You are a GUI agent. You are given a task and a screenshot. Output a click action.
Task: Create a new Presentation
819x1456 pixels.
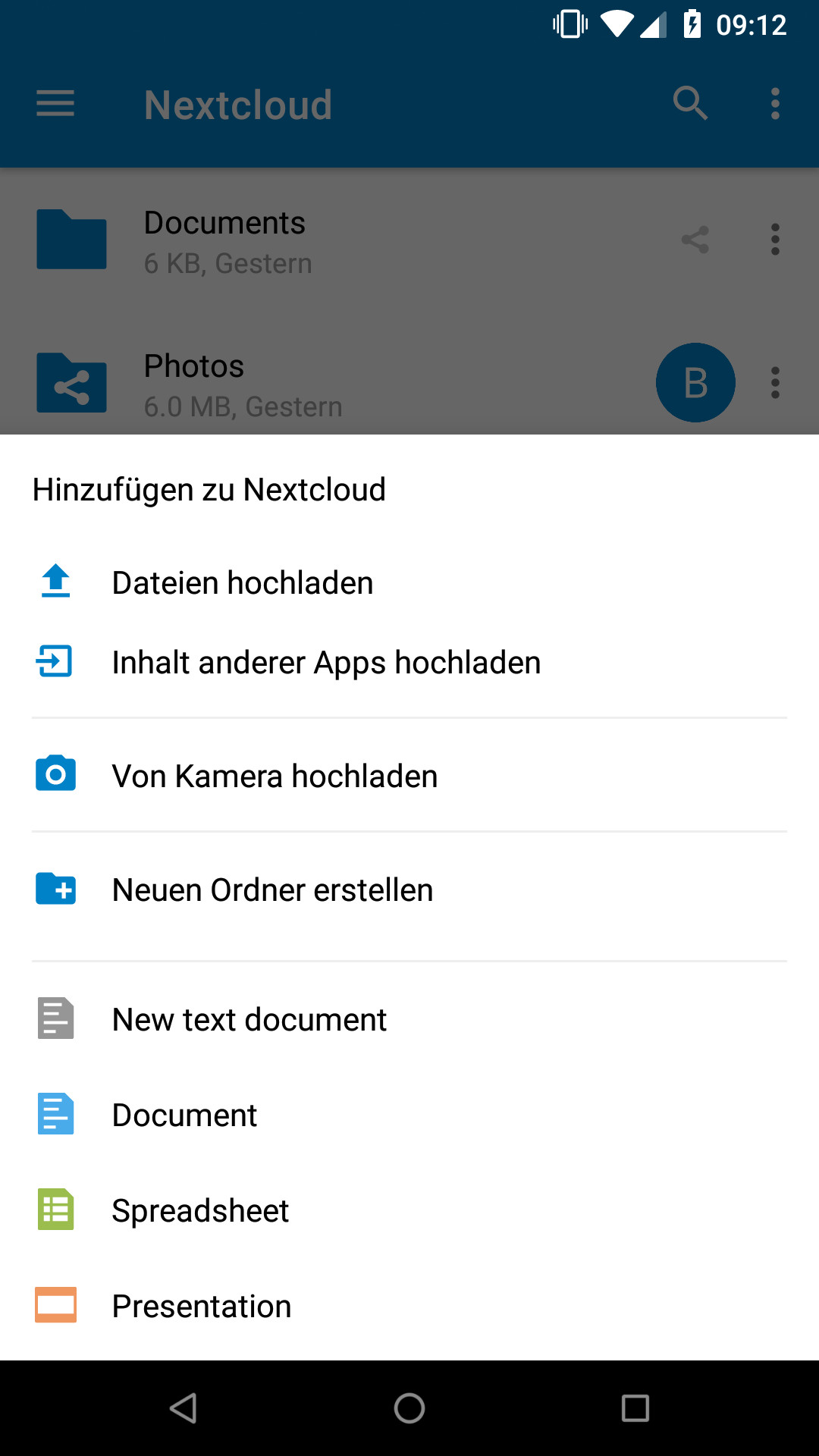(x=409, y=1305)
